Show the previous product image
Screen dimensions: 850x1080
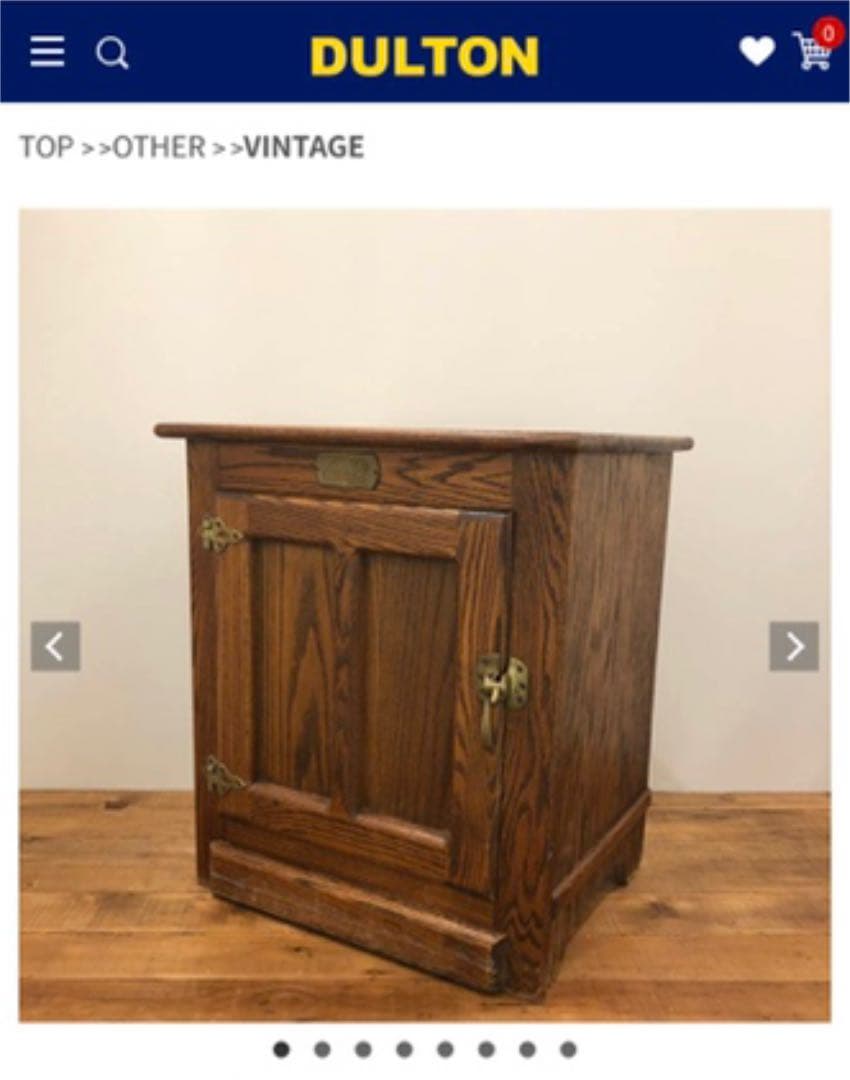(55, 646)
